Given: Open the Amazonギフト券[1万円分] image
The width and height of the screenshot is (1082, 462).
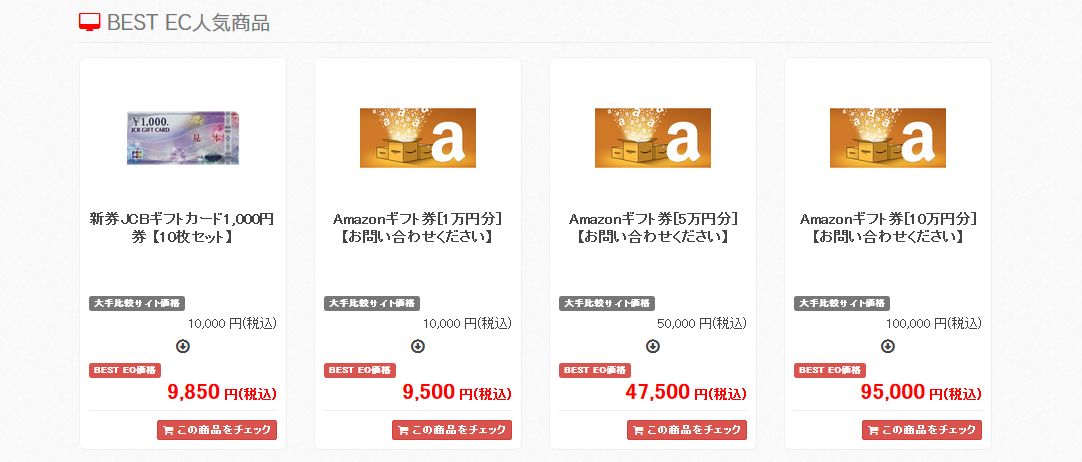Looking at the screenshot, I should [418, 137].
